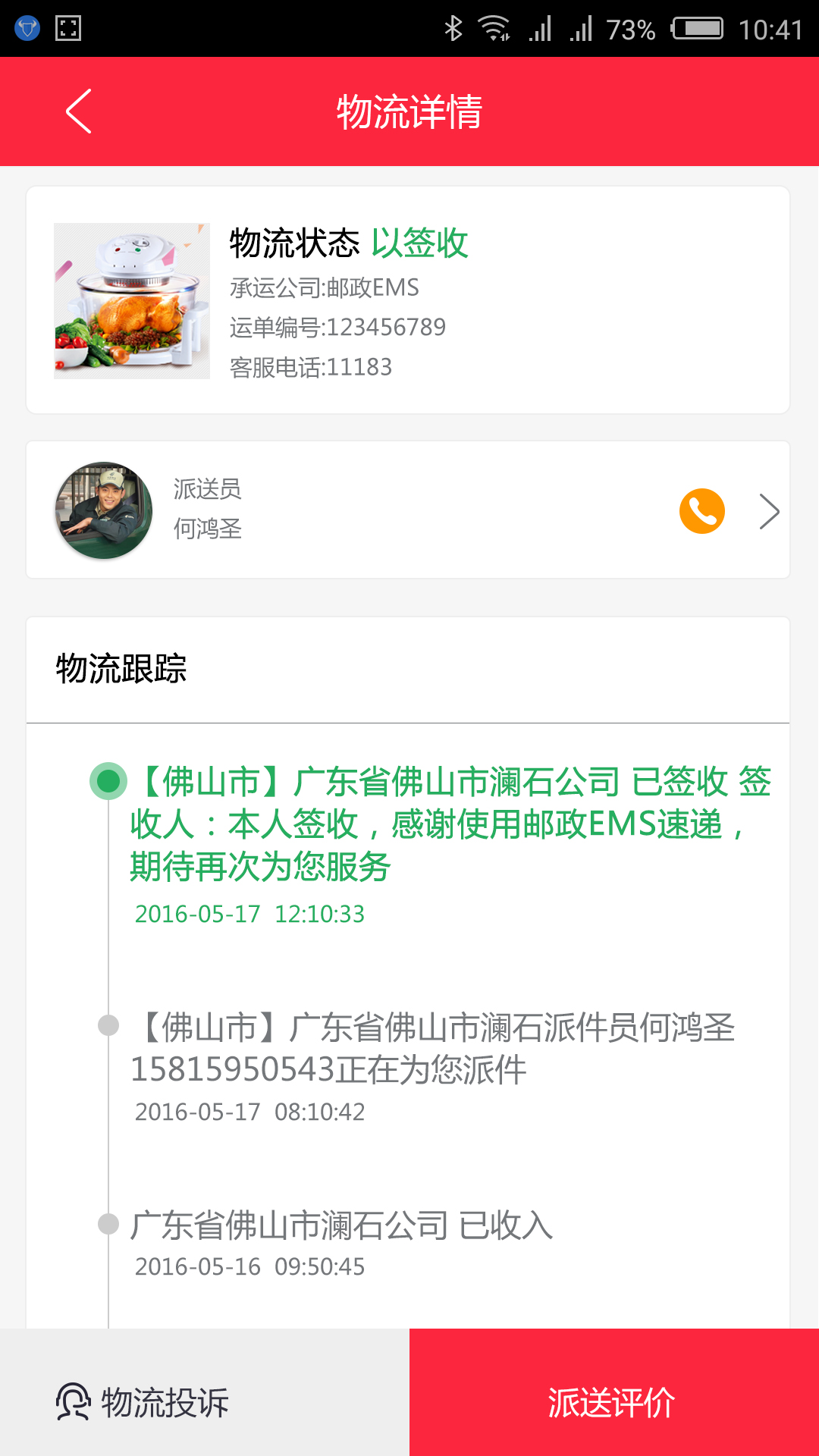Screen dimensions: 819x1456
Task: Call the courier using the orange phone icon
Action: [x=701, y=511]
